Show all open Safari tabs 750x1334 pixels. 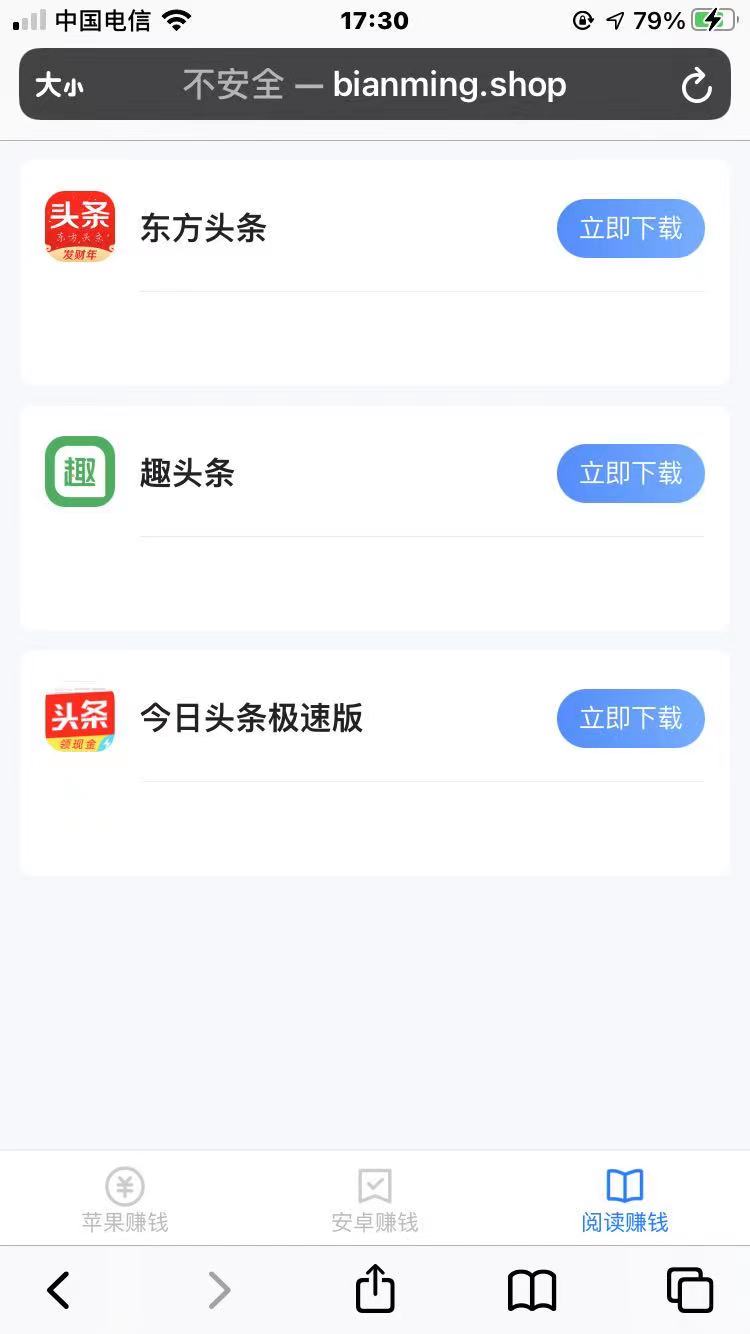point(689,1290)
